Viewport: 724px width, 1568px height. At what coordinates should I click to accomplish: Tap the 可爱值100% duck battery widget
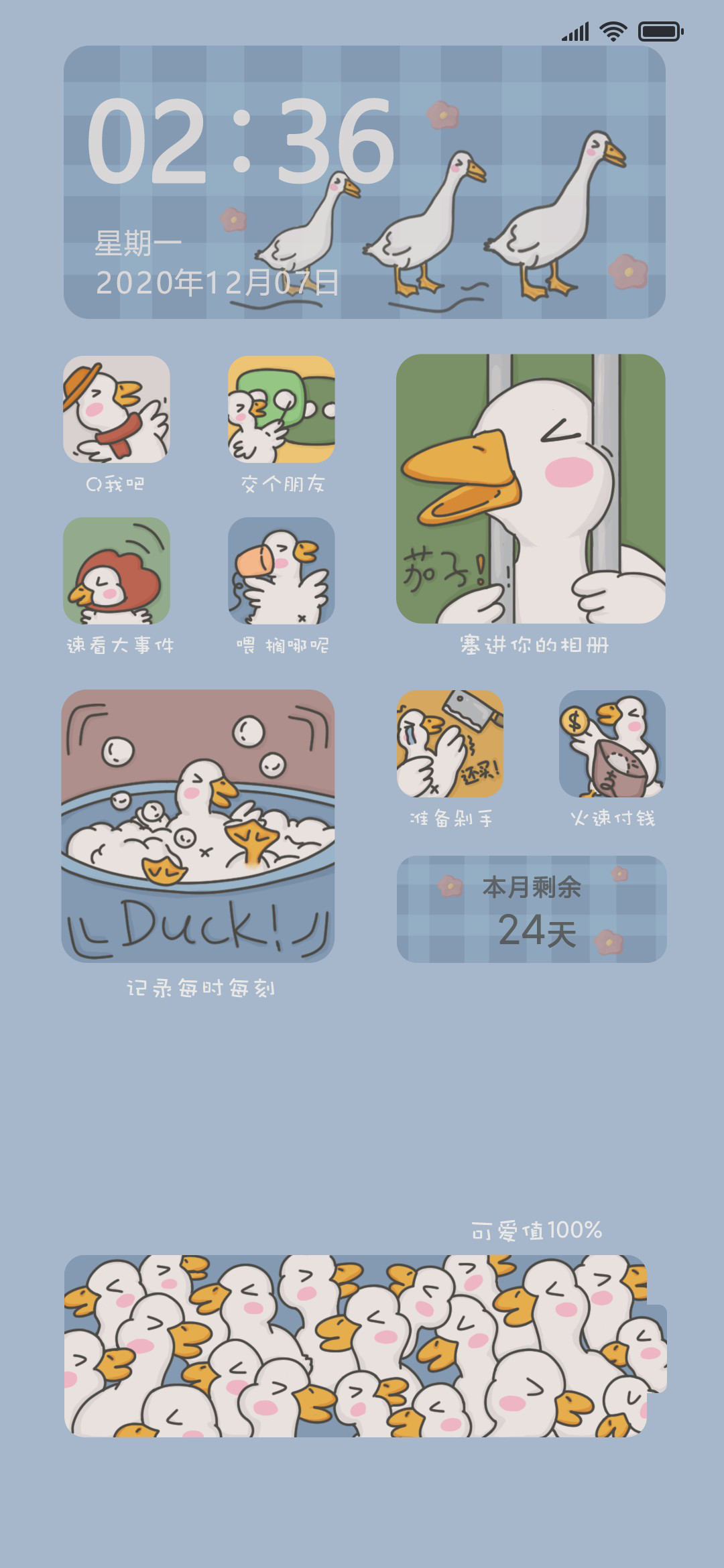coord(365,1346)
